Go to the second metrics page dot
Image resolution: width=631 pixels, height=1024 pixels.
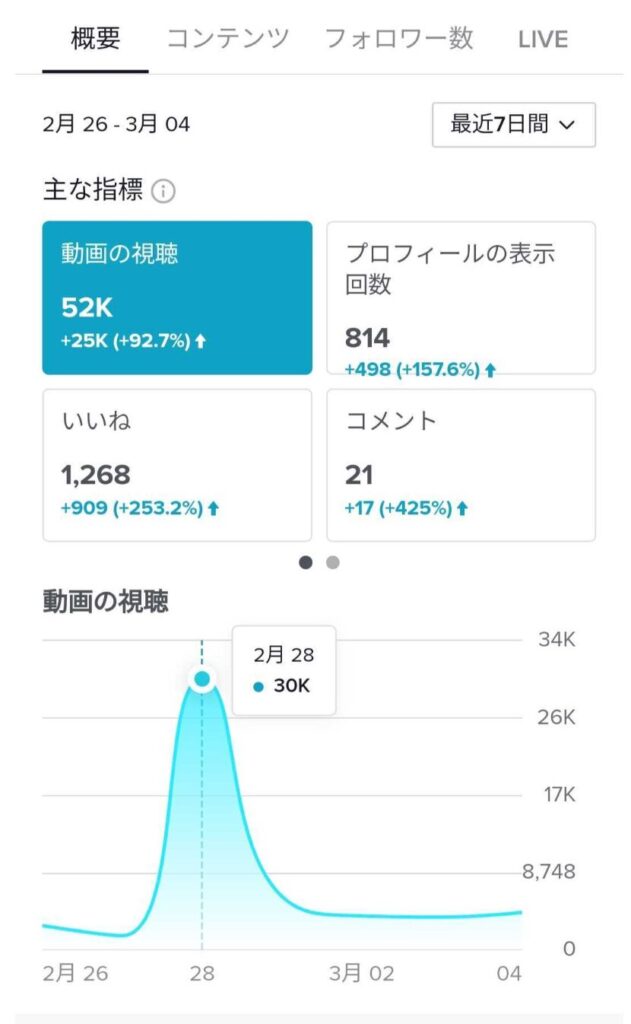(333, 563)
